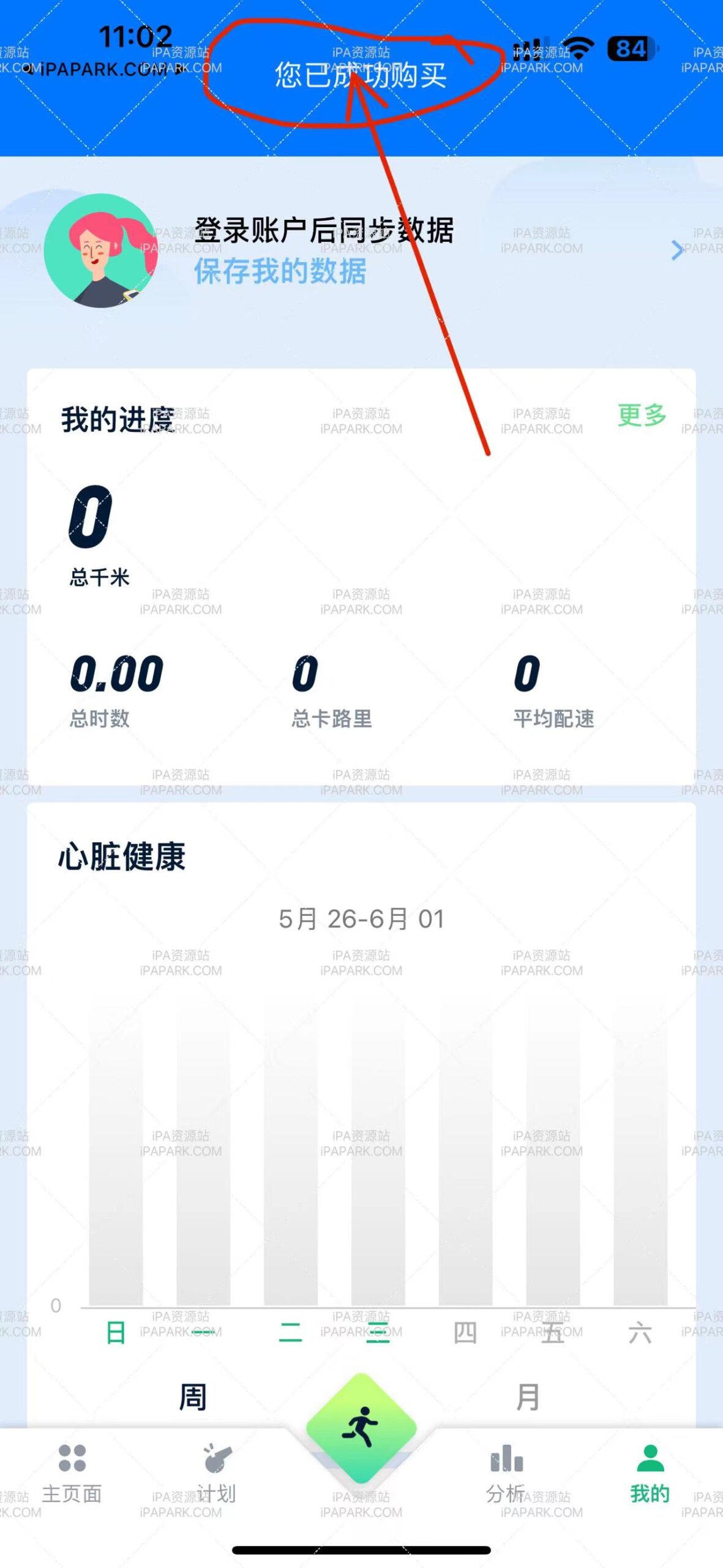Tap the green running workout icon
Image resolution: width=723 pixels, height=1568 pixels.
(x=361, y=1427)
